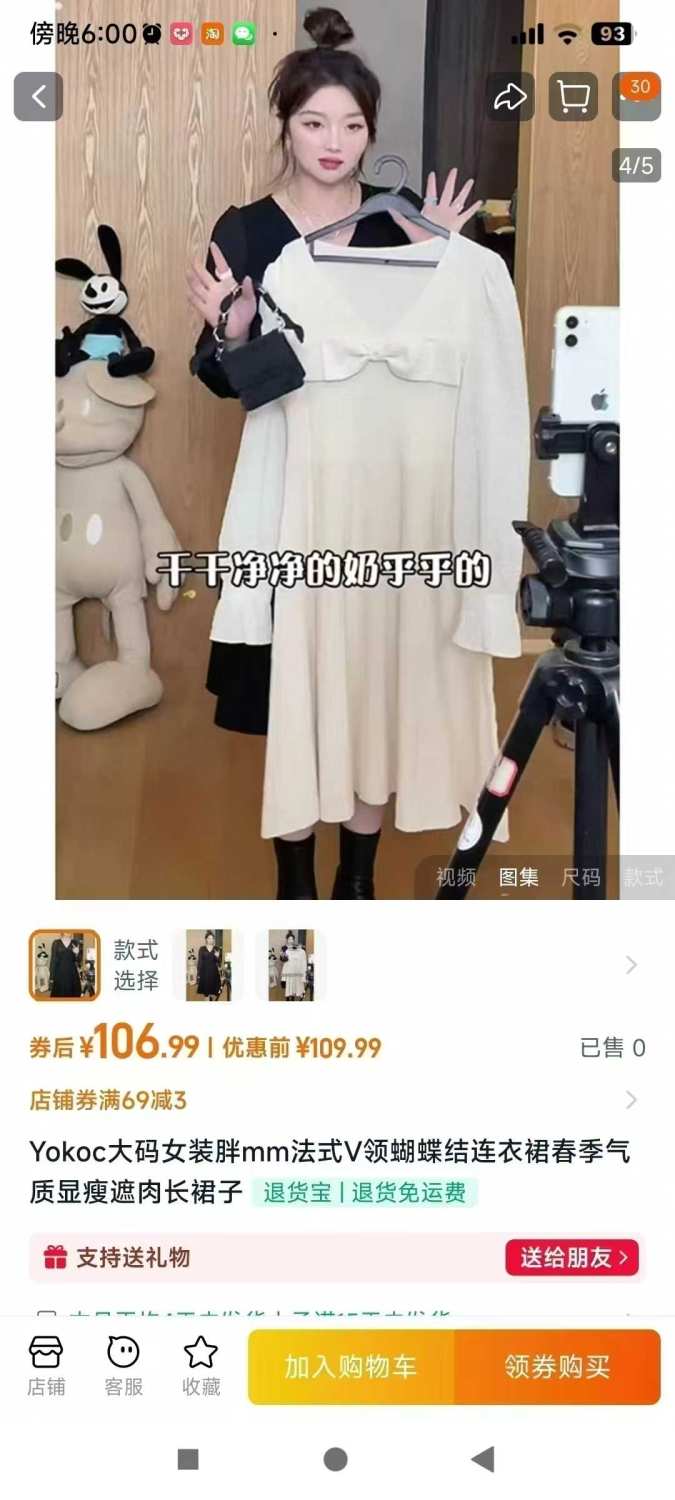Tap 加入购物车 to add to cart

(351, 1367)
